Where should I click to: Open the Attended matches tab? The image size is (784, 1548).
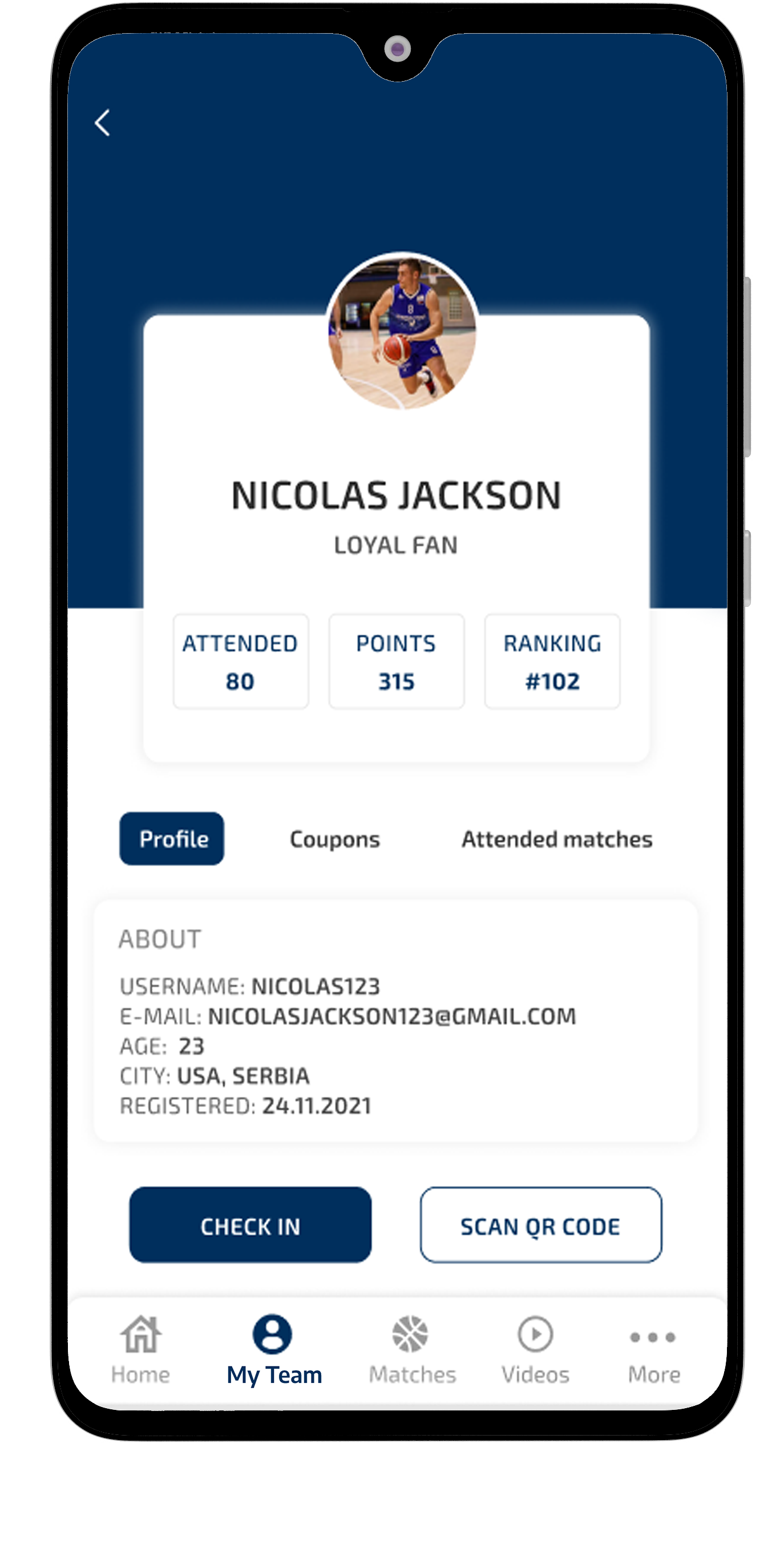[556, 839]
